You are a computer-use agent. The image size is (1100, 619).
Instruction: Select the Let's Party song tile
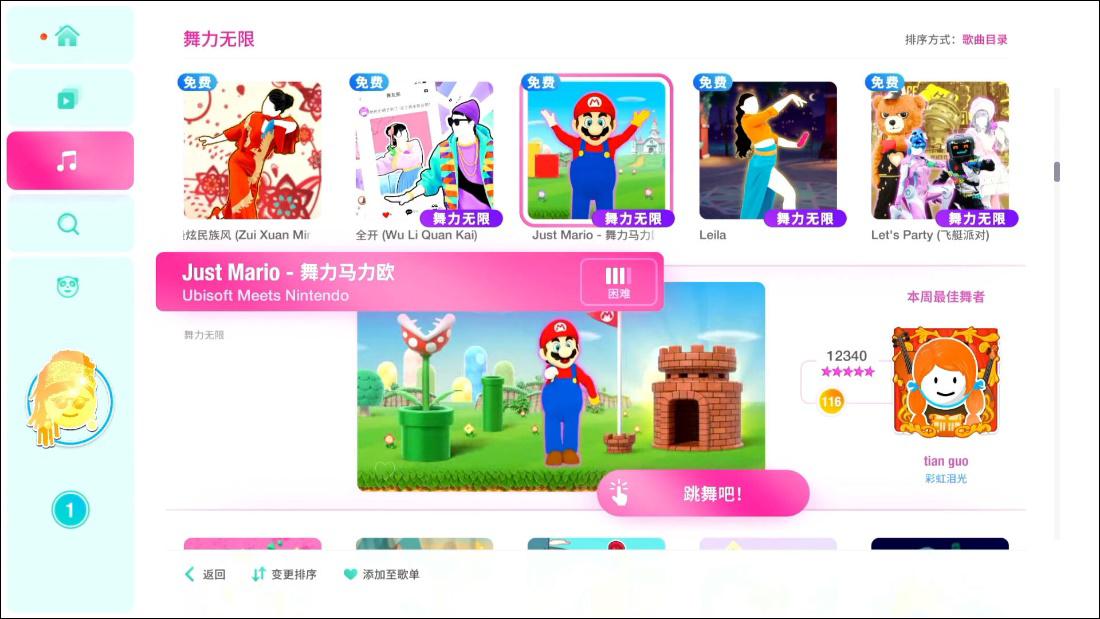pyautogui.click(x=940, y=151)
